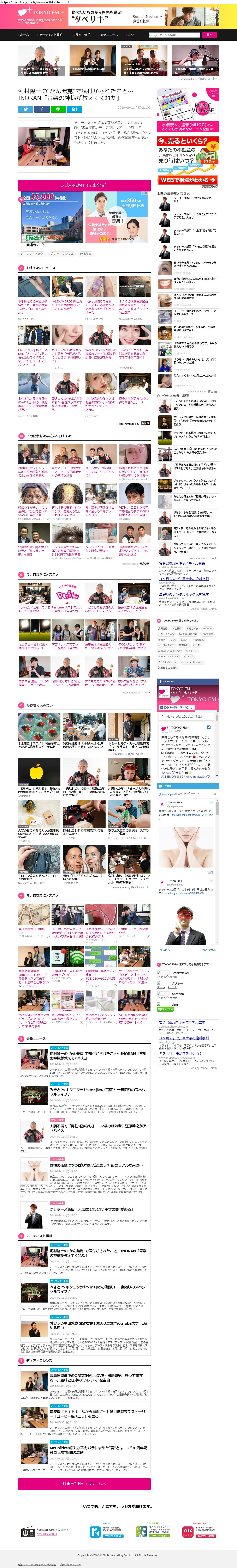This screenshot has height=1568, width=237.
Task: Open the コラム・雑学 nav item
Action: [81, 35]
